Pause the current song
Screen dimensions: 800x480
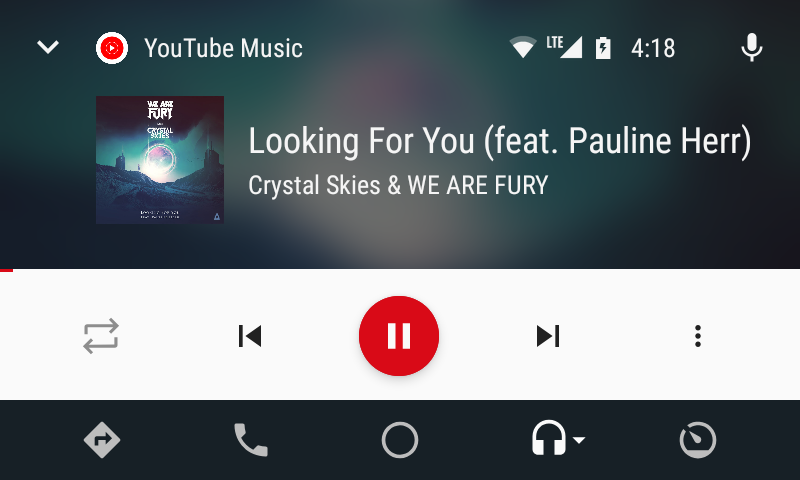399,336
